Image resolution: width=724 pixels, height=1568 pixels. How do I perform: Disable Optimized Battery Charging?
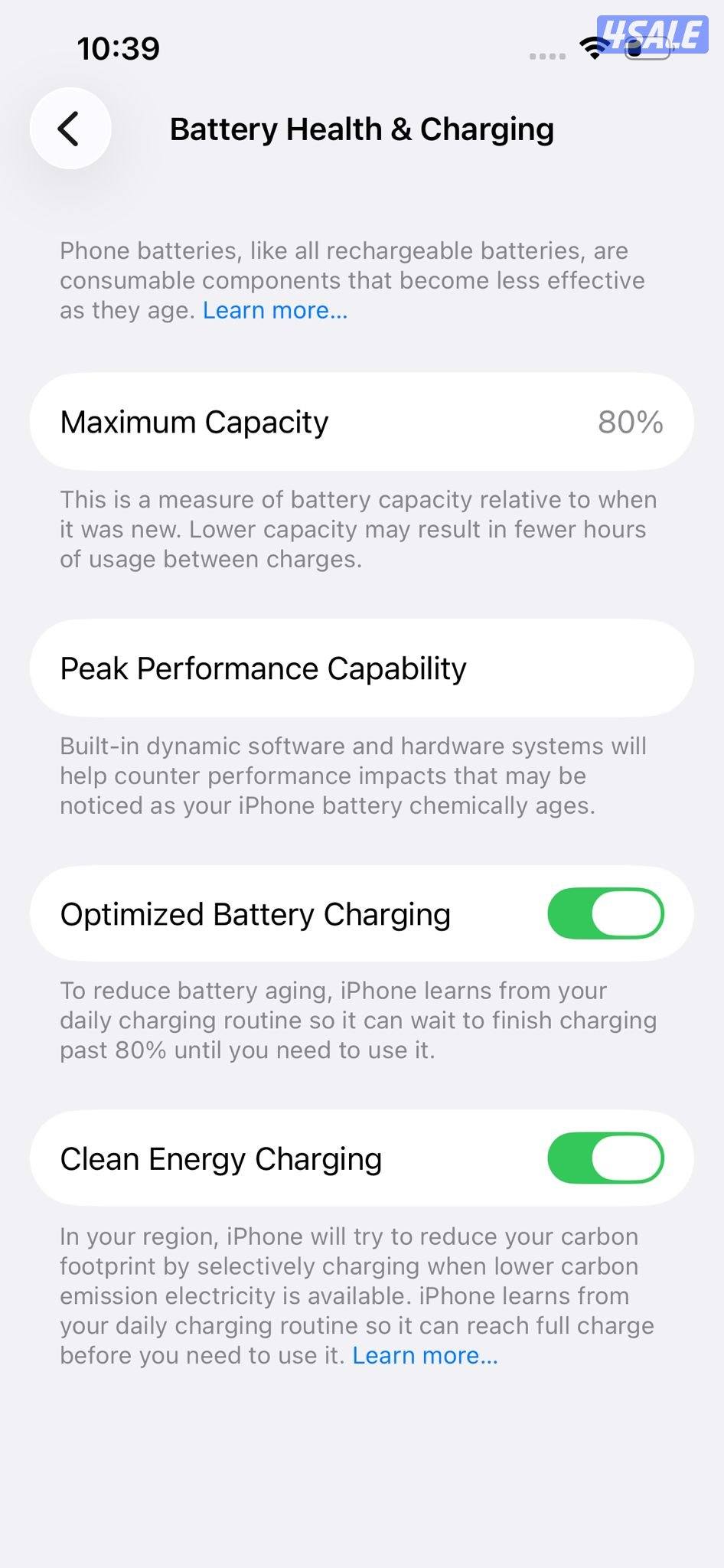click(x=607, y=913)
